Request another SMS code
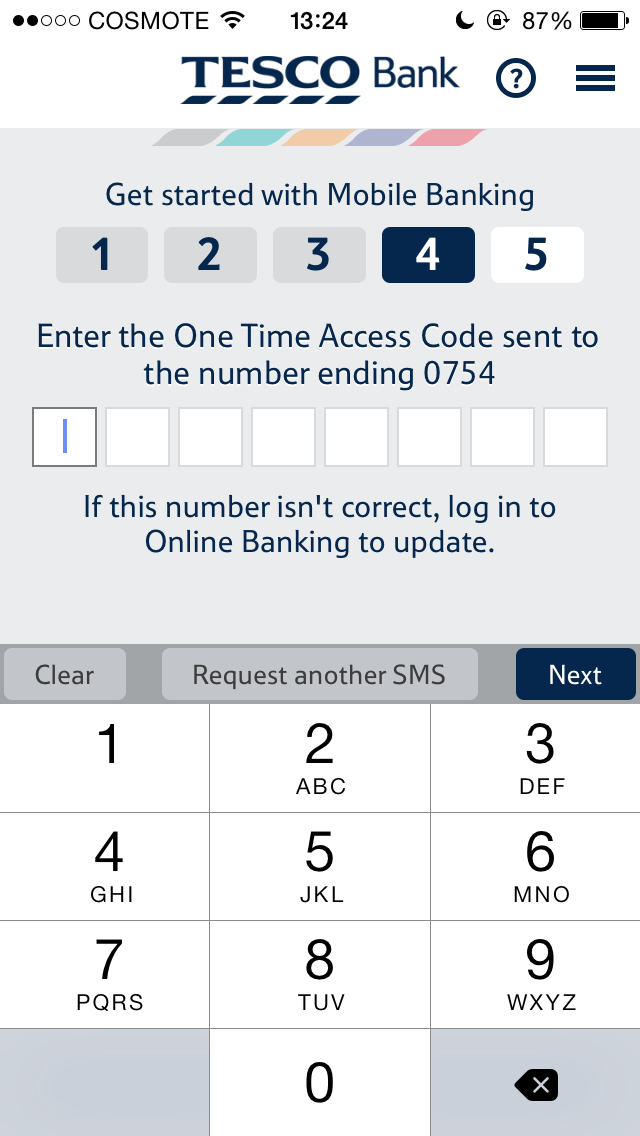 319,675
